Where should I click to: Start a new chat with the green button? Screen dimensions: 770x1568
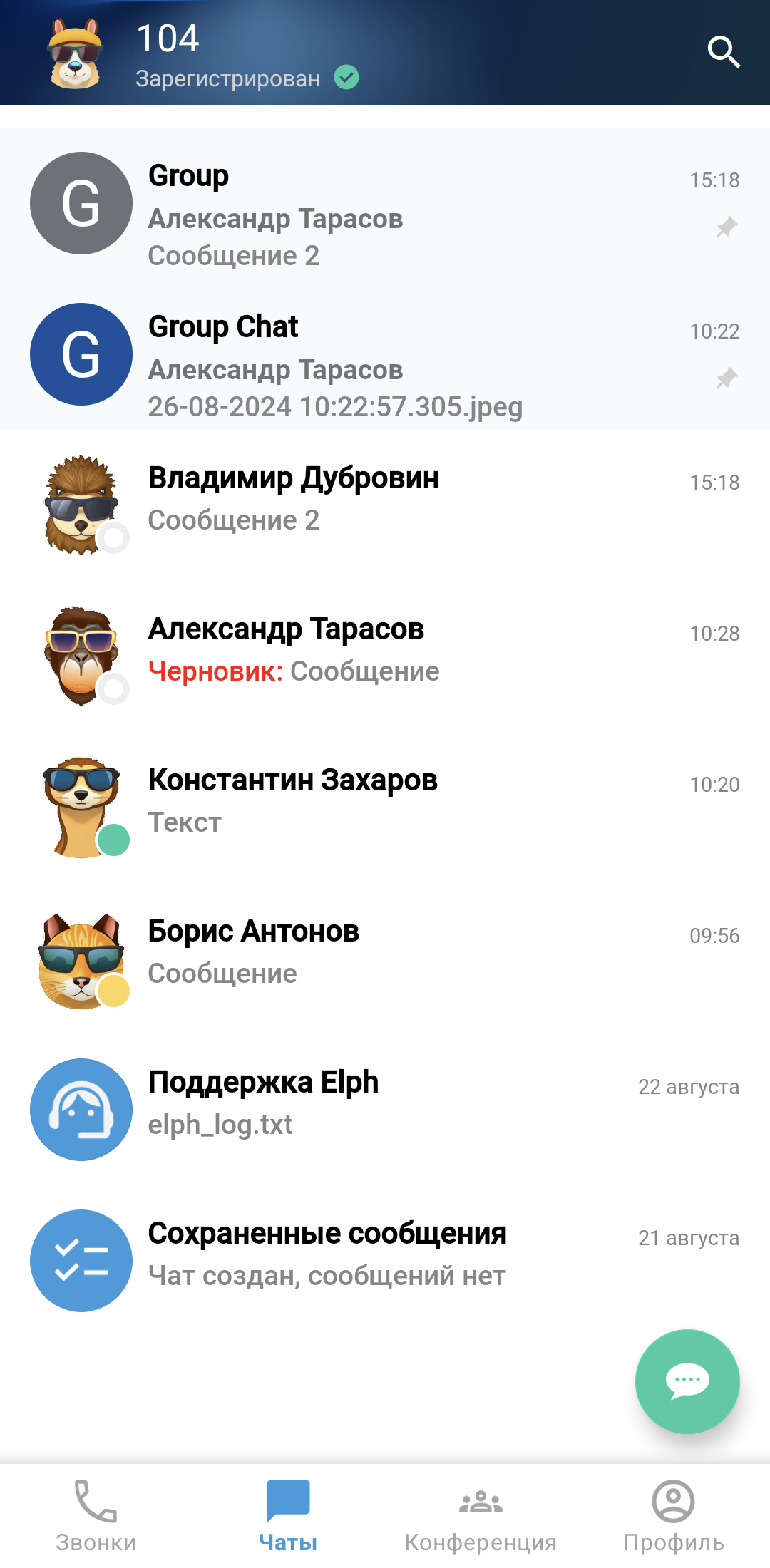(687, 1381)
